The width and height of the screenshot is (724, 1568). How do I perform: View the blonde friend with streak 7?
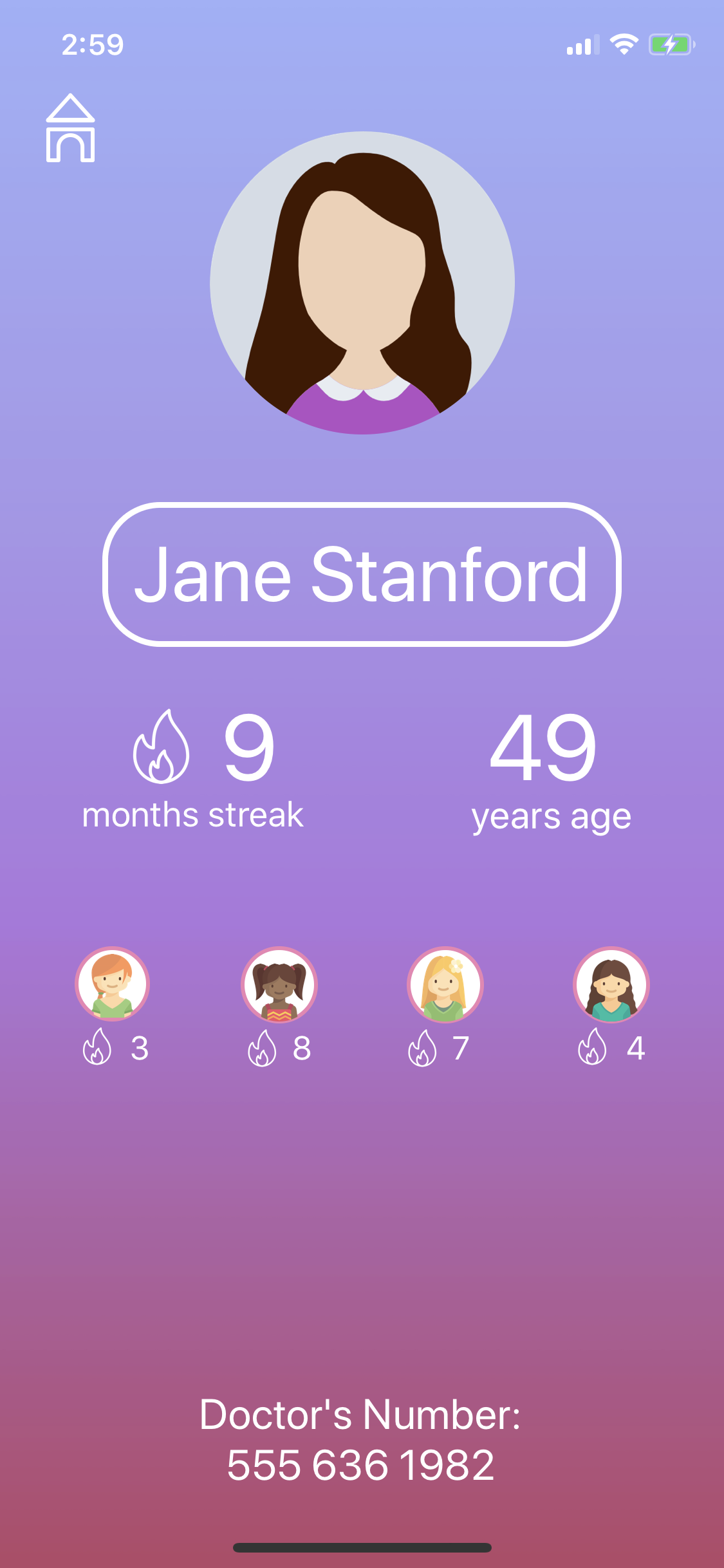(445, 984)
